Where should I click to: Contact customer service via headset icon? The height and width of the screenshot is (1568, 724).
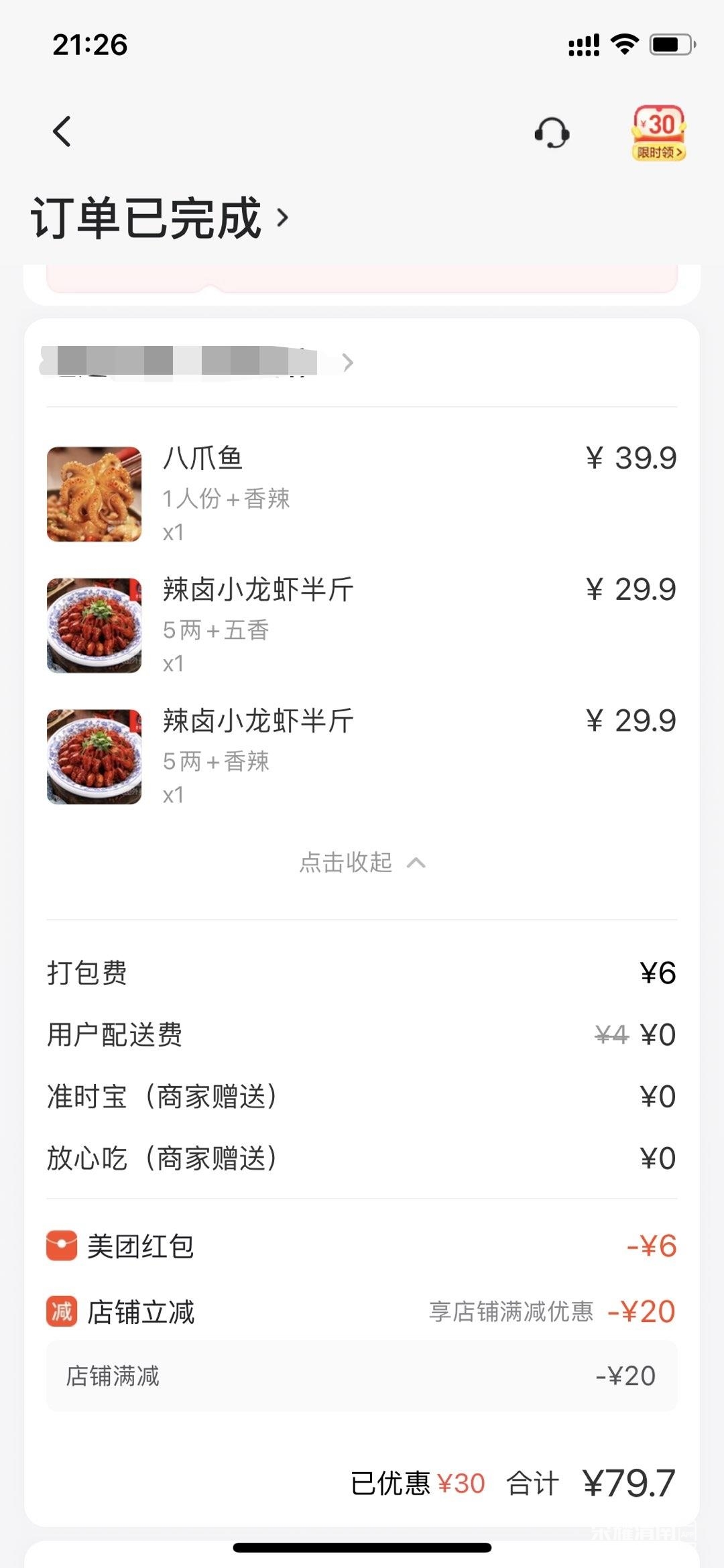pos(552,133)
